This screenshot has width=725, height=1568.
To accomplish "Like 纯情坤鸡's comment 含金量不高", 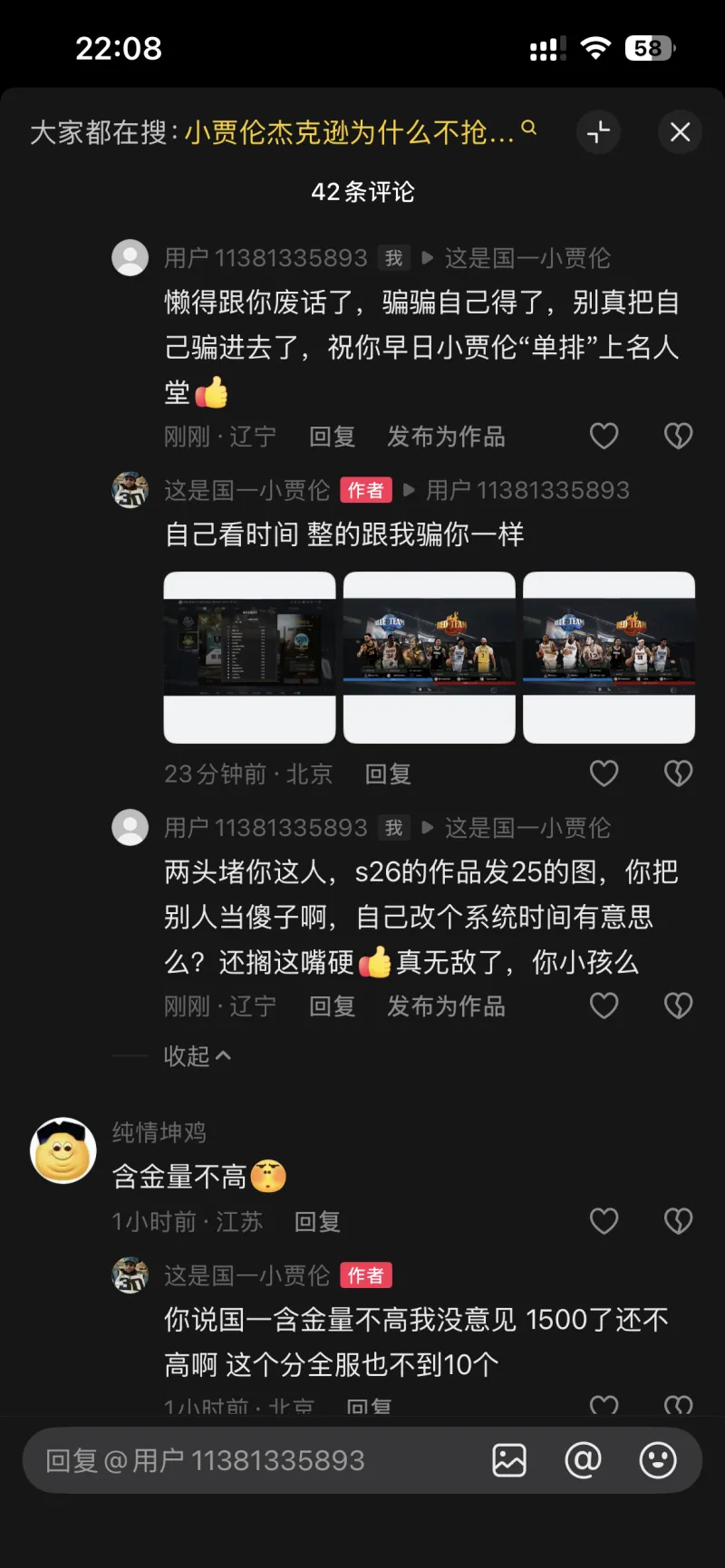I will pyautogui.click(x=604, y=1221).
